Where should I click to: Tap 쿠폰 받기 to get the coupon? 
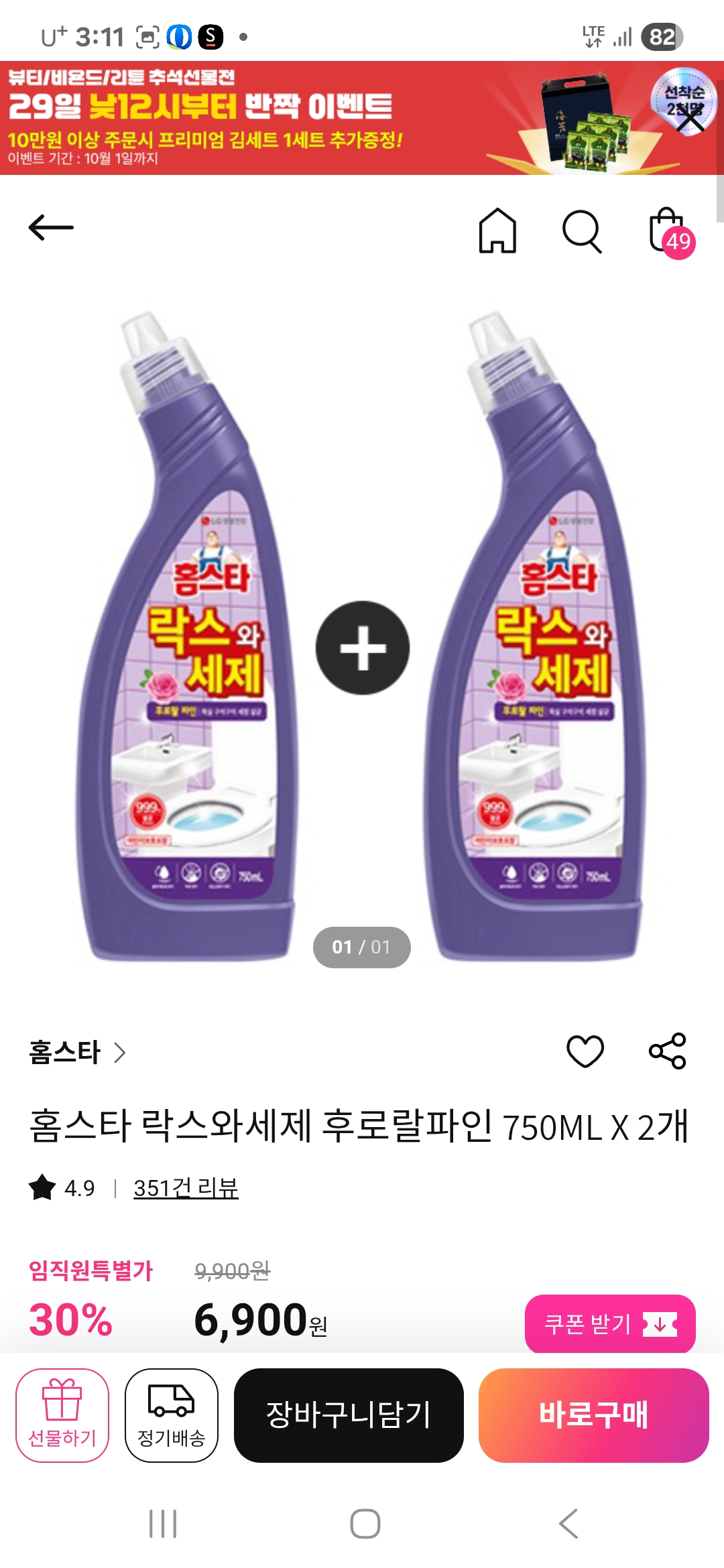(609, 1324)
